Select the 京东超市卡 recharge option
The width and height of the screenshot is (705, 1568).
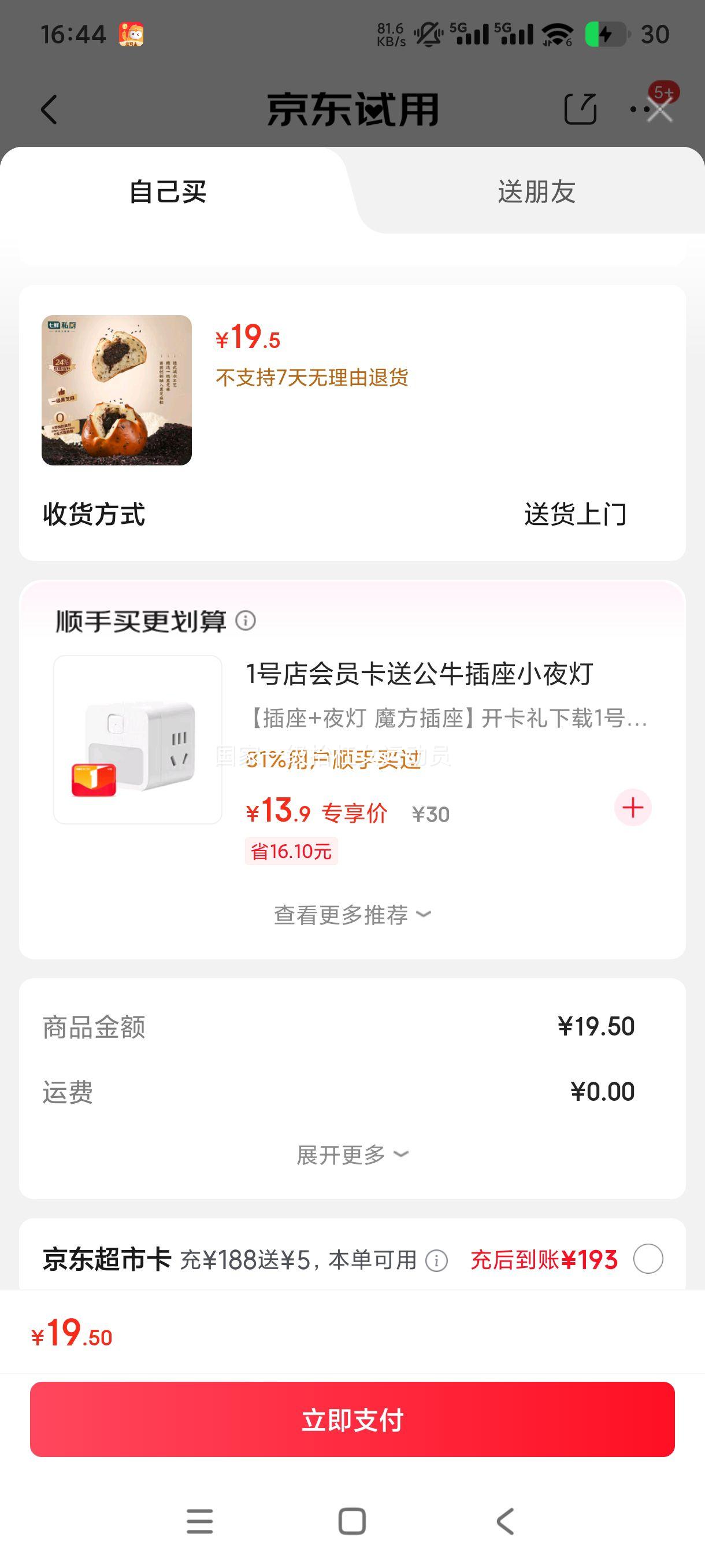[x=648, y=1259]
